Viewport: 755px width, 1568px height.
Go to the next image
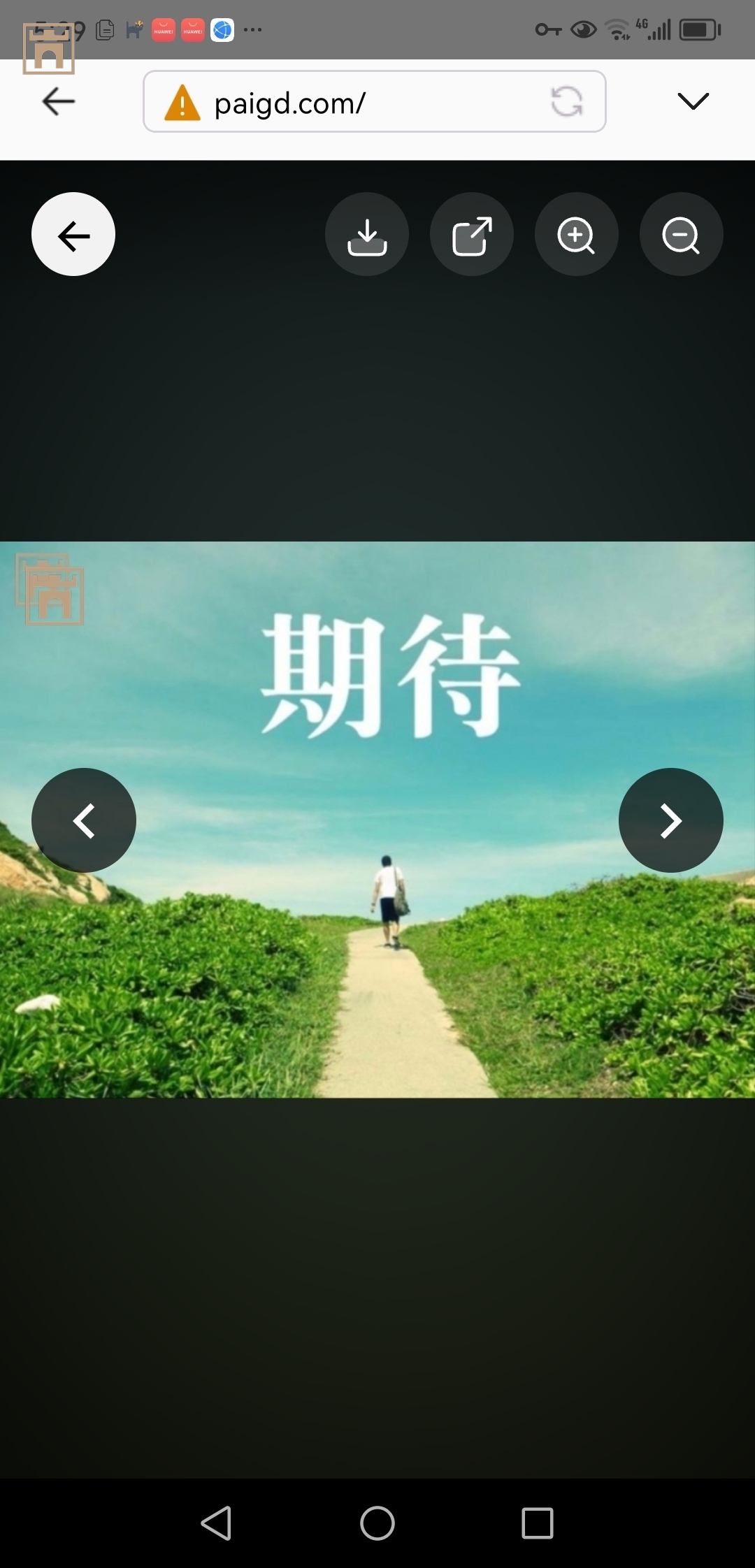671,820
